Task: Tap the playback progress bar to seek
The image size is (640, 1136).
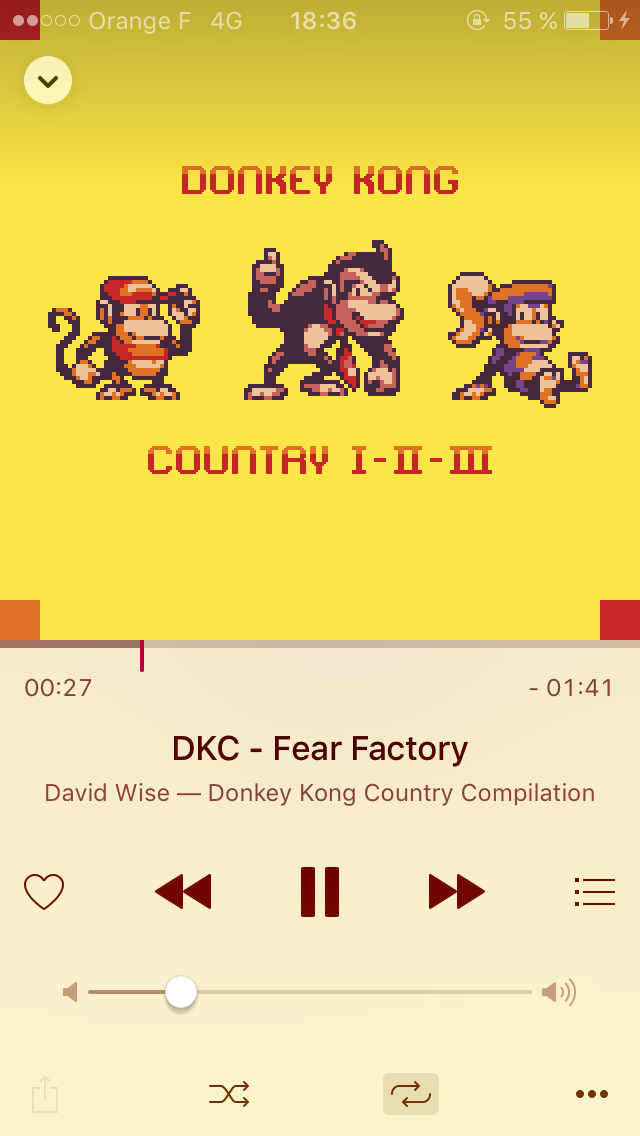Action: click(x=320, y=645)
